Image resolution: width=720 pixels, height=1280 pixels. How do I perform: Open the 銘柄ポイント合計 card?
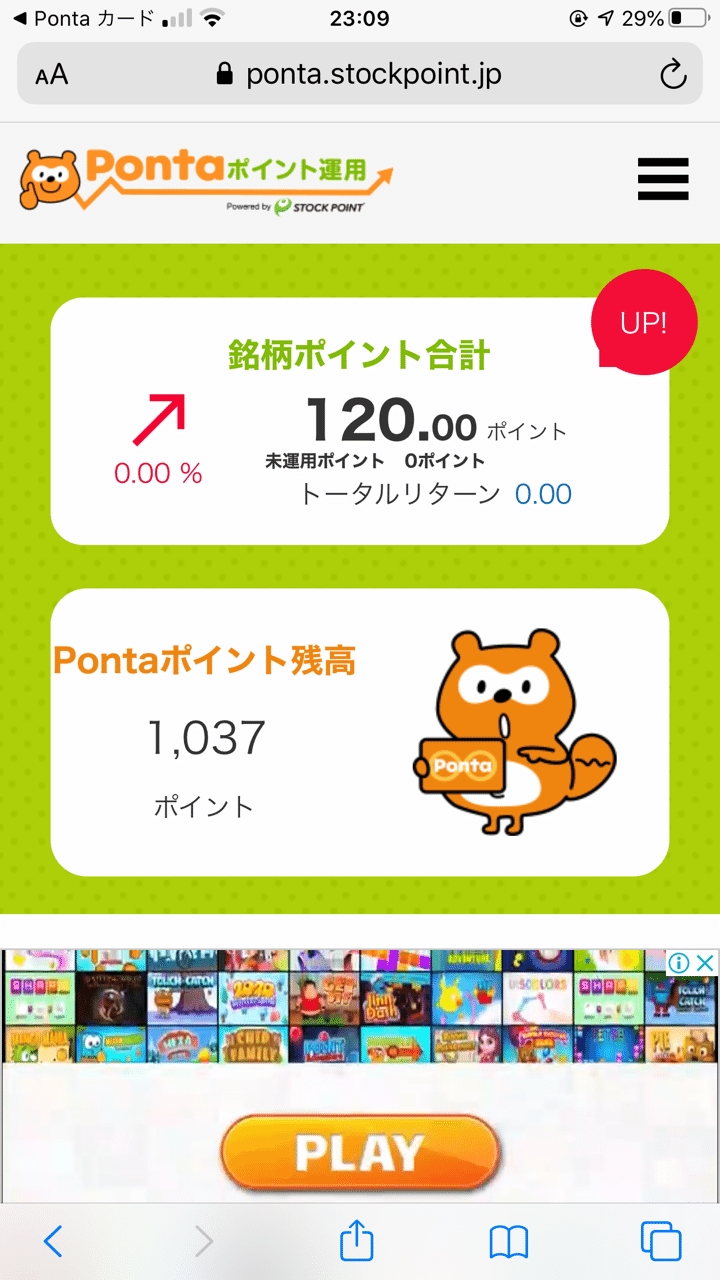pos(359,420)
